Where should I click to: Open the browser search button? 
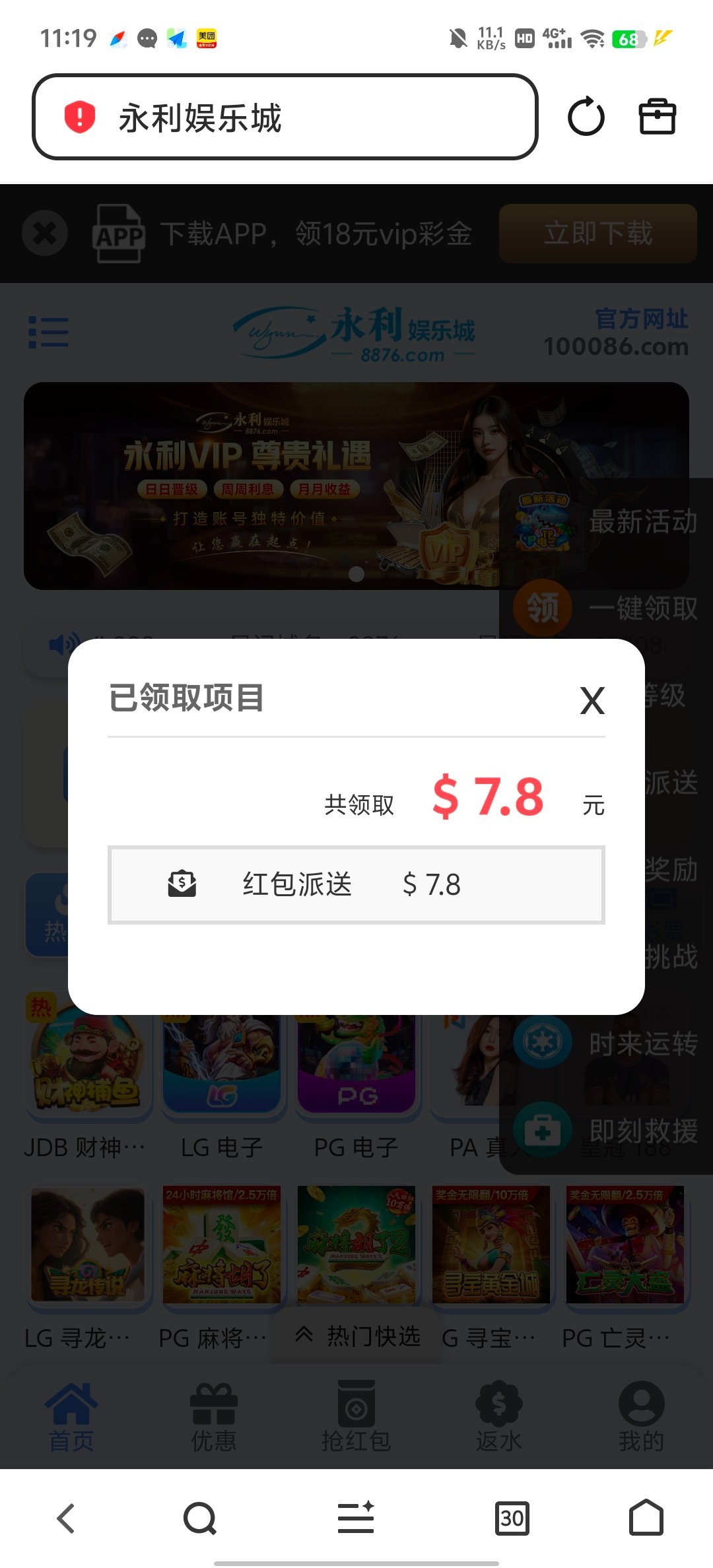(200, 1519)
